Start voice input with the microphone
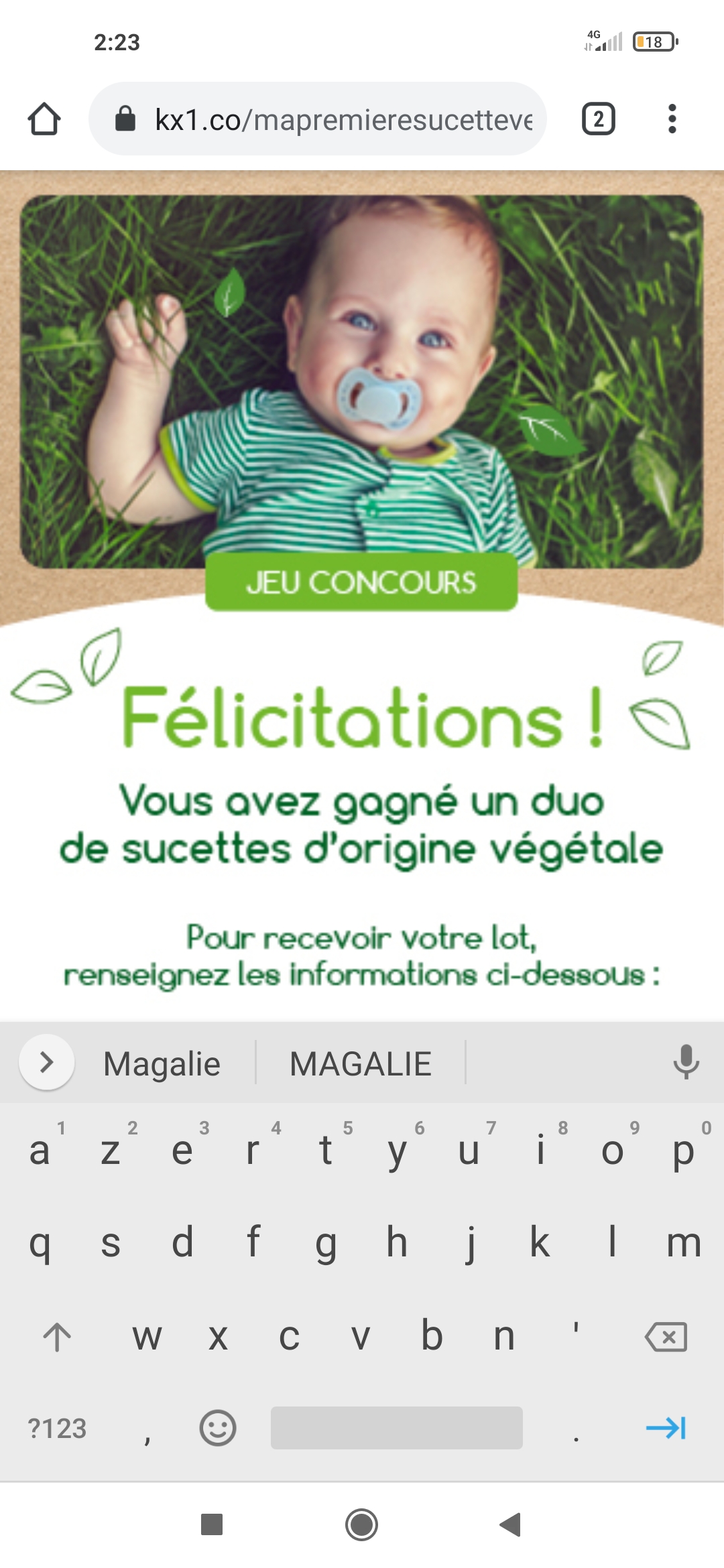Image resolution: width=724 pixels, height=1568 pixels. click(x=686, y=1062)
